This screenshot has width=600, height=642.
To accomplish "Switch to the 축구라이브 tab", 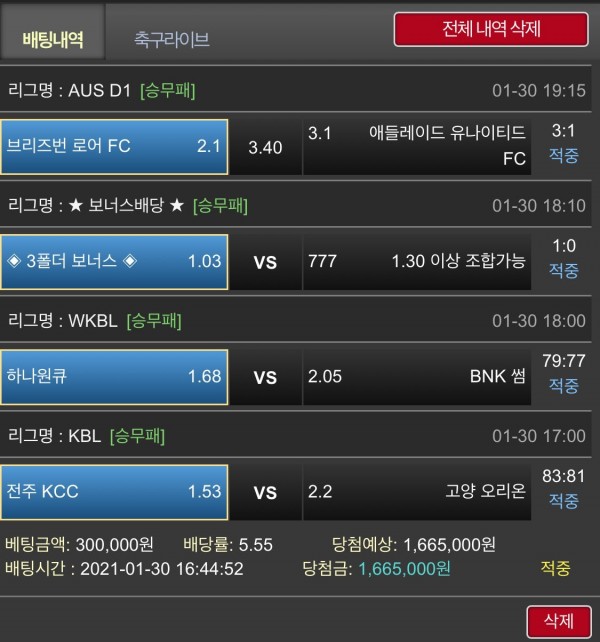I will (171, 40).
